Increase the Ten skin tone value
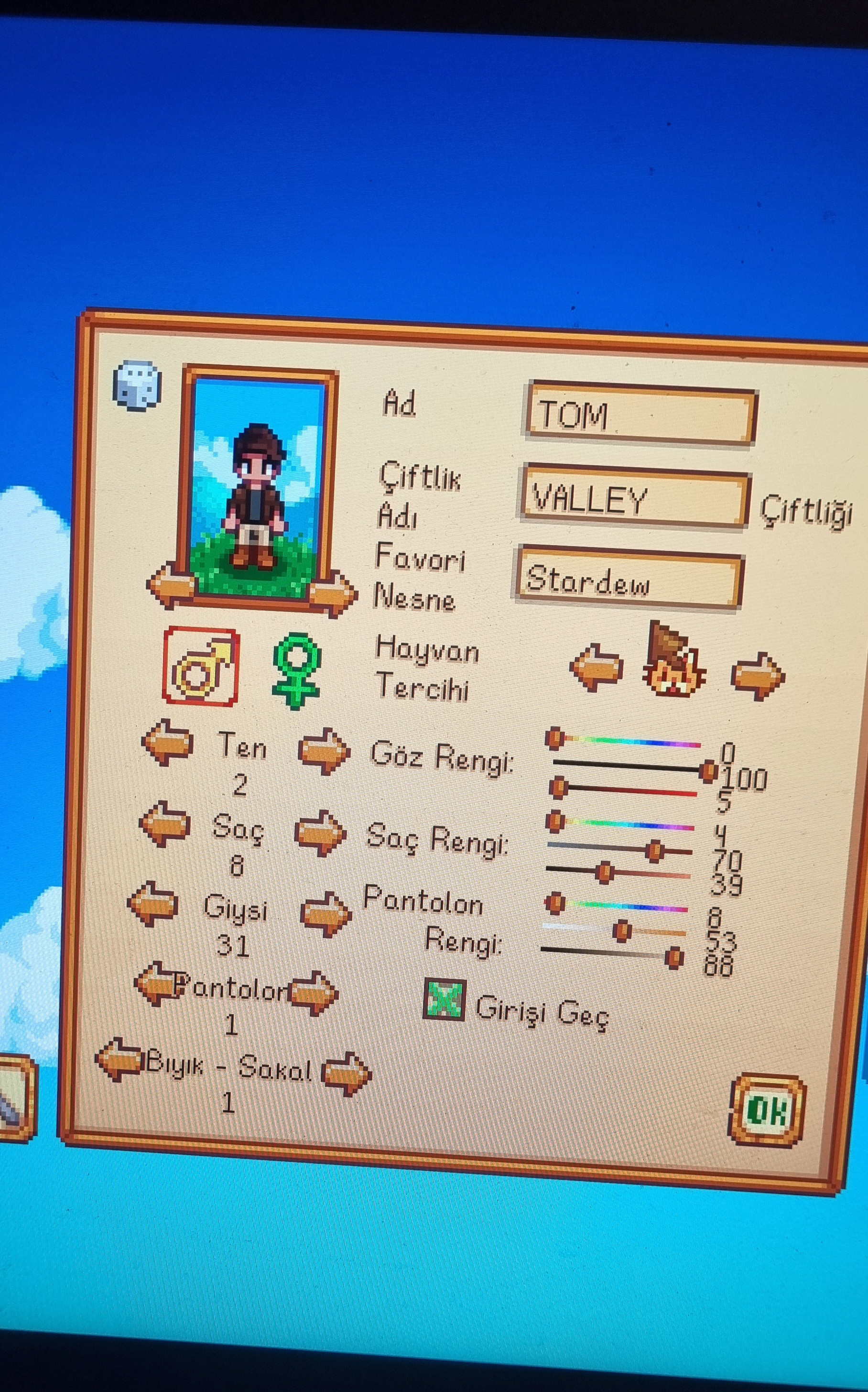868x1392 pixels. pyautogui.click(x=324, y=750)
